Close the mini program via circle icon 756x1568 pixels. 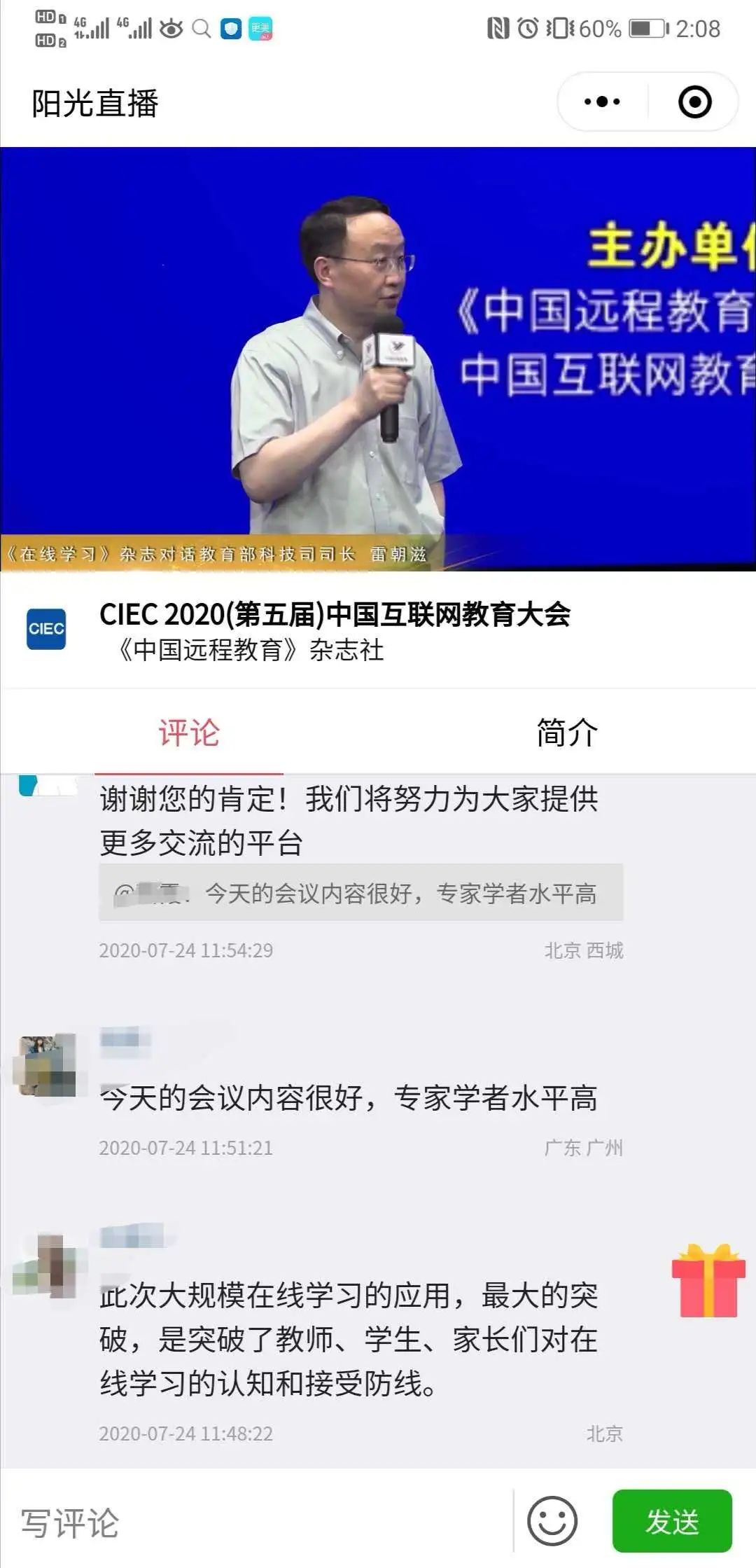694,102
